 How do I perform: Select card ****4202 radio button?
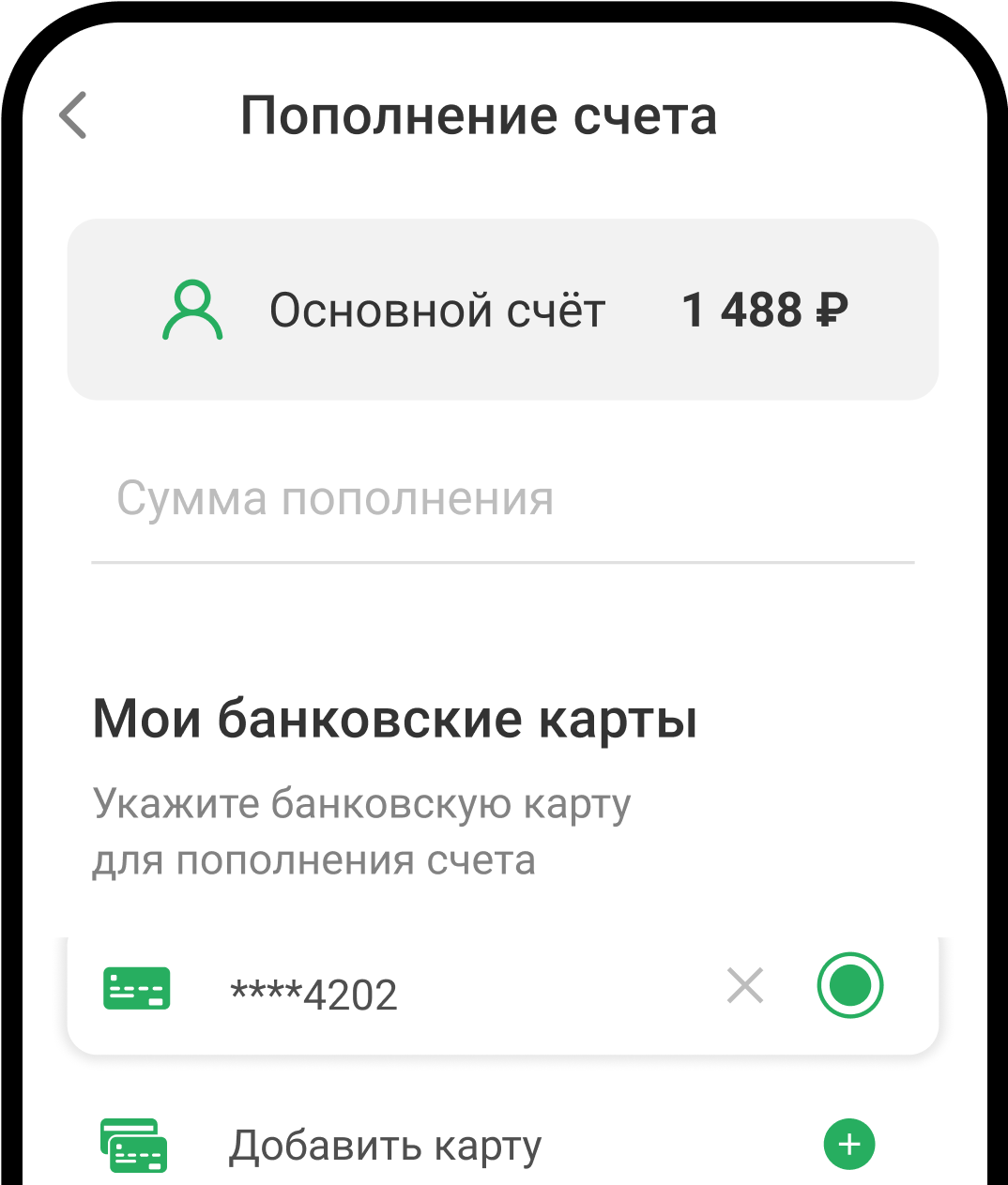click(849, 986)
